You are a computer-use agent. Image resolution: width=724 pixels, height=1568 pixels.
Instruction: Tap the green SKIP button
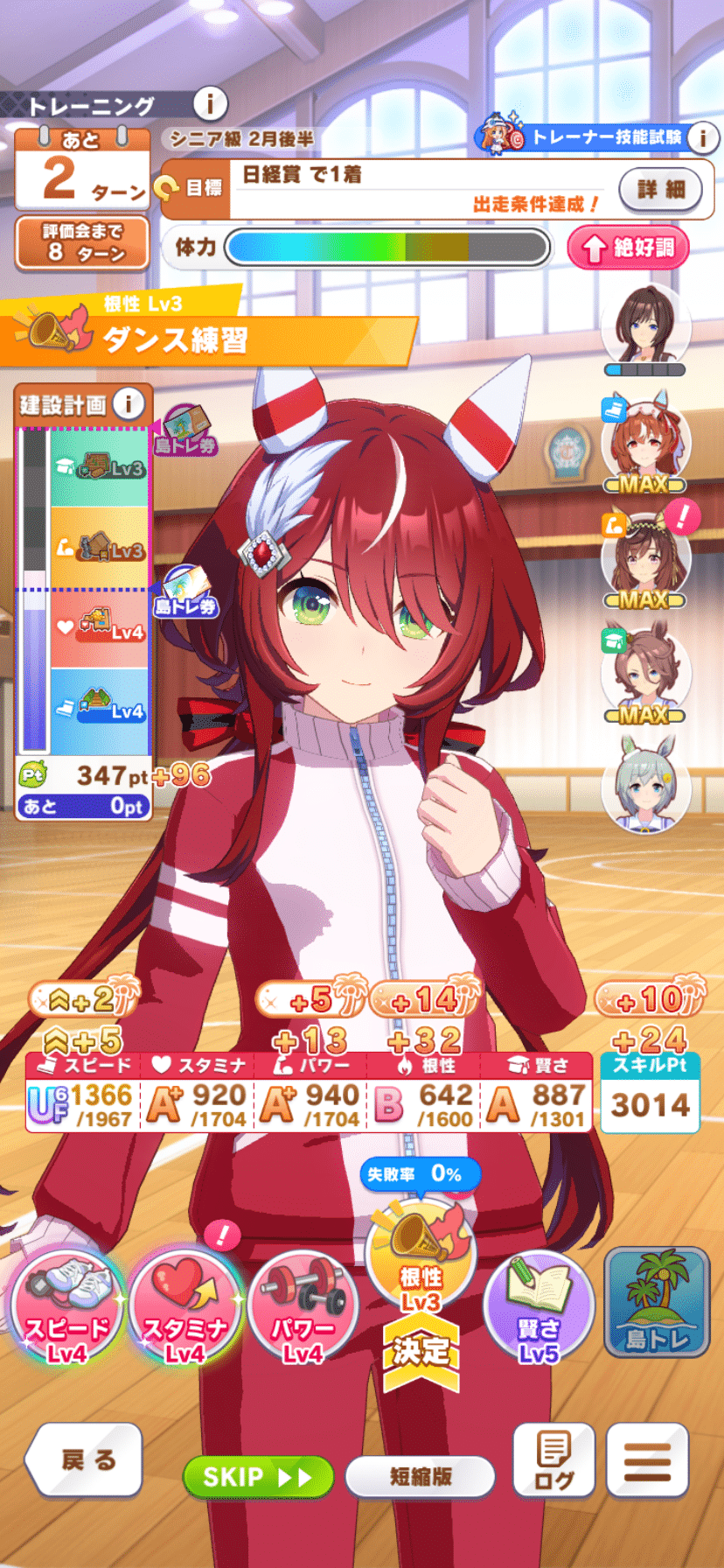(258, 1477)
